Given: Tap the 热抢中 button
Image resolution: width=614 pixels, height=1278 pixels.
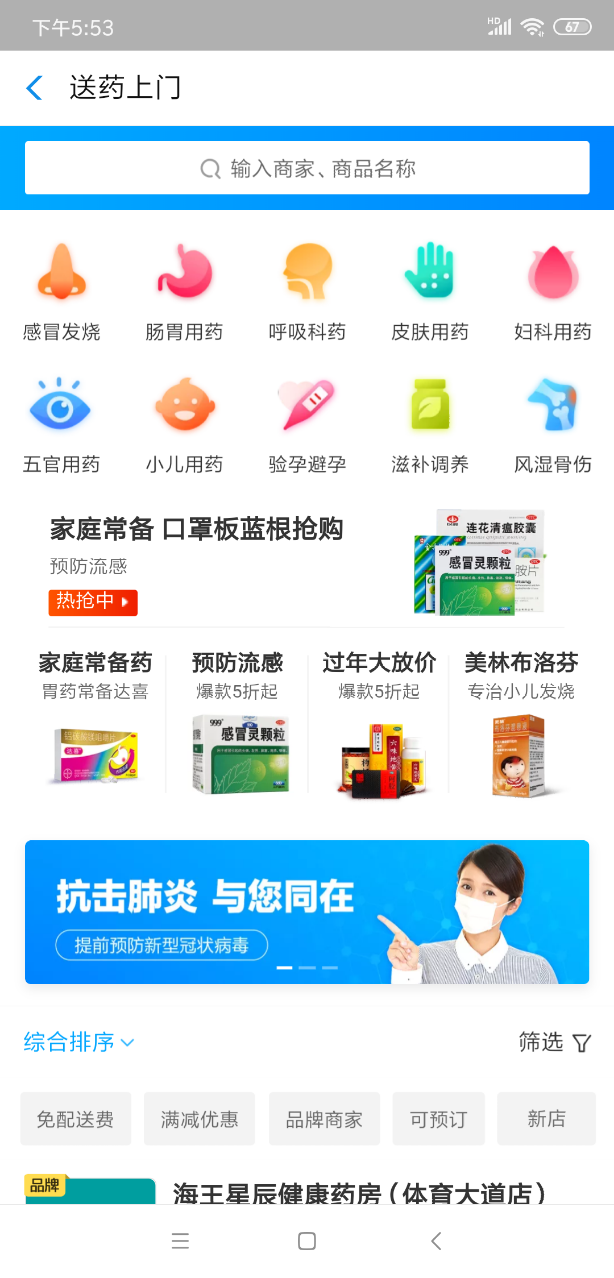Looking at the screenshot, I should point(93,602).
